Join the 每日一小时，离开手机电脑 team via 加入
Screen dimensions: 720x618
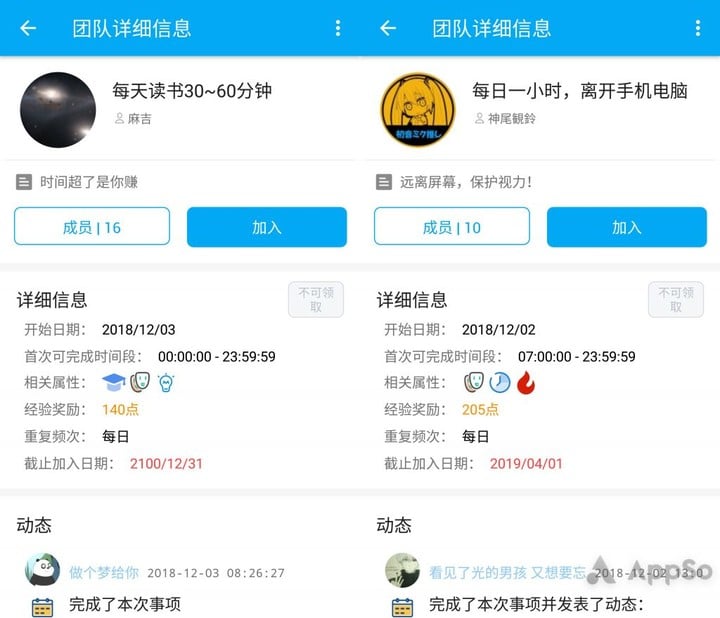[627, 227]
